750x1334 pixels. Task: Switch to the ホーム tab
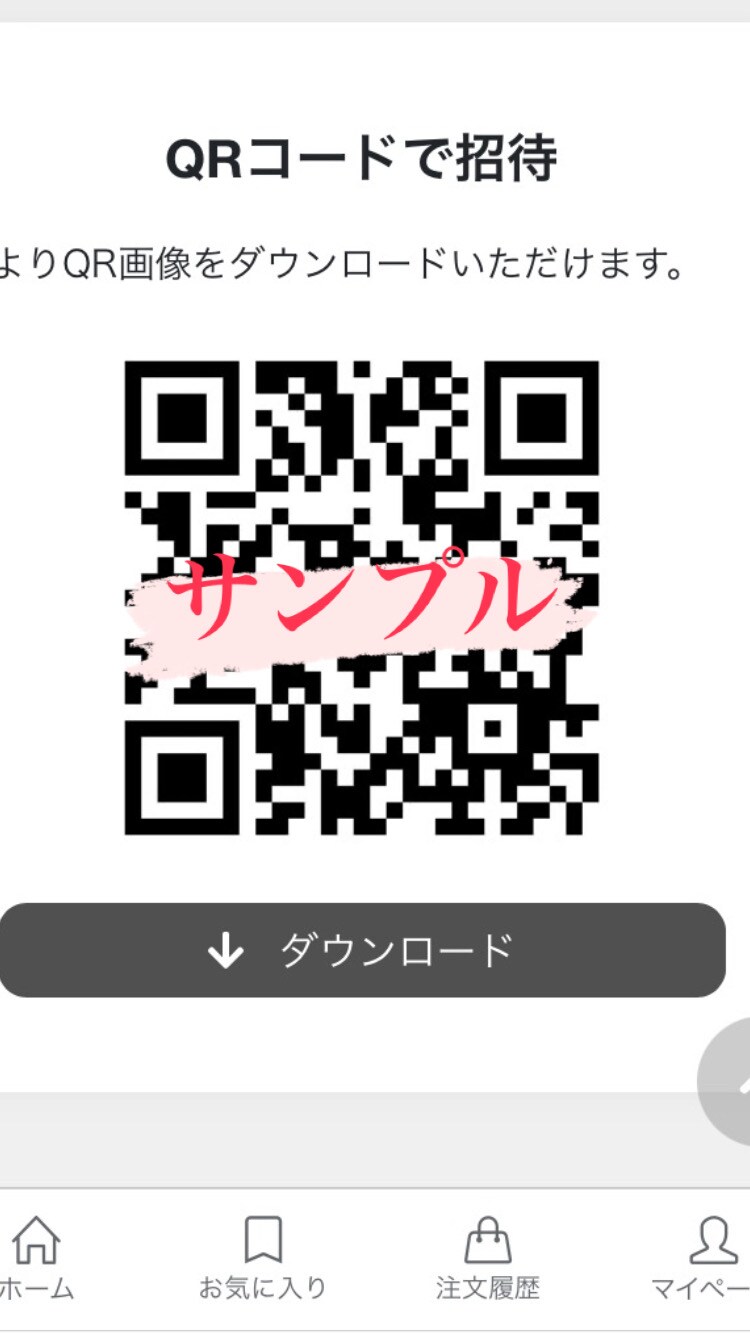click(36, 1258)
